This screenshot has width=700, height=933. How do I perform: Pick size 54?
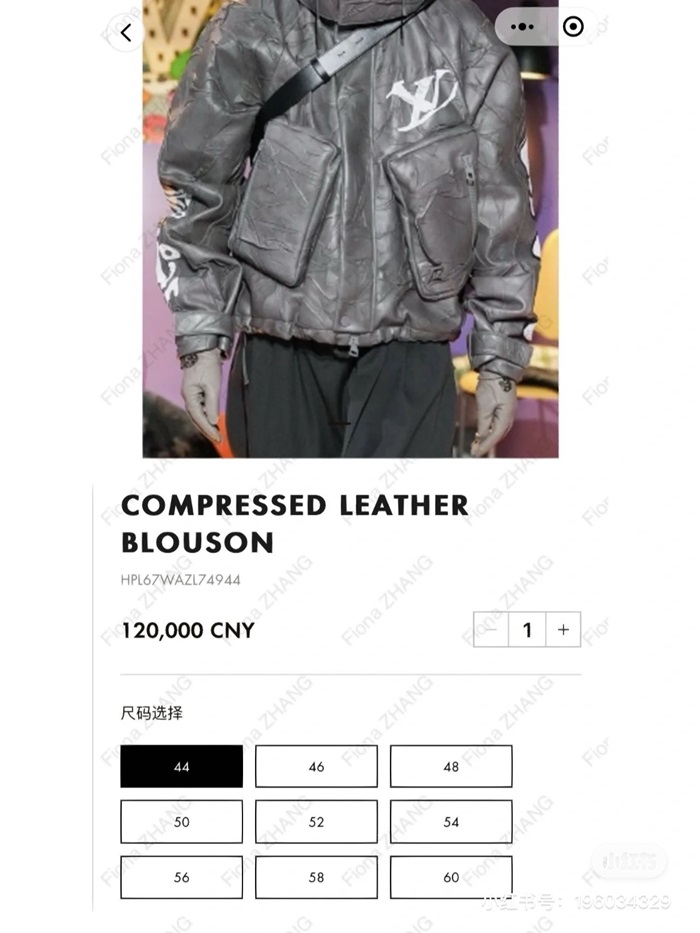(451, 822)
